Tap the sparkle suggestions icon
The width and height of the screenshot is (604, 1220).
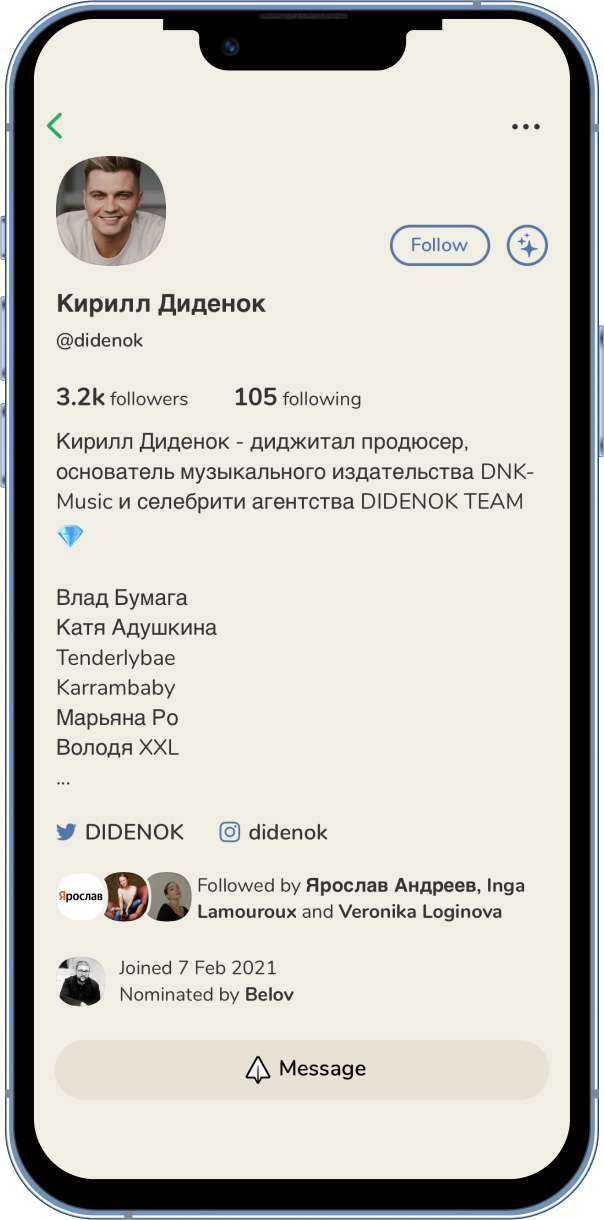pyautogui.click(x=527, y=245)
